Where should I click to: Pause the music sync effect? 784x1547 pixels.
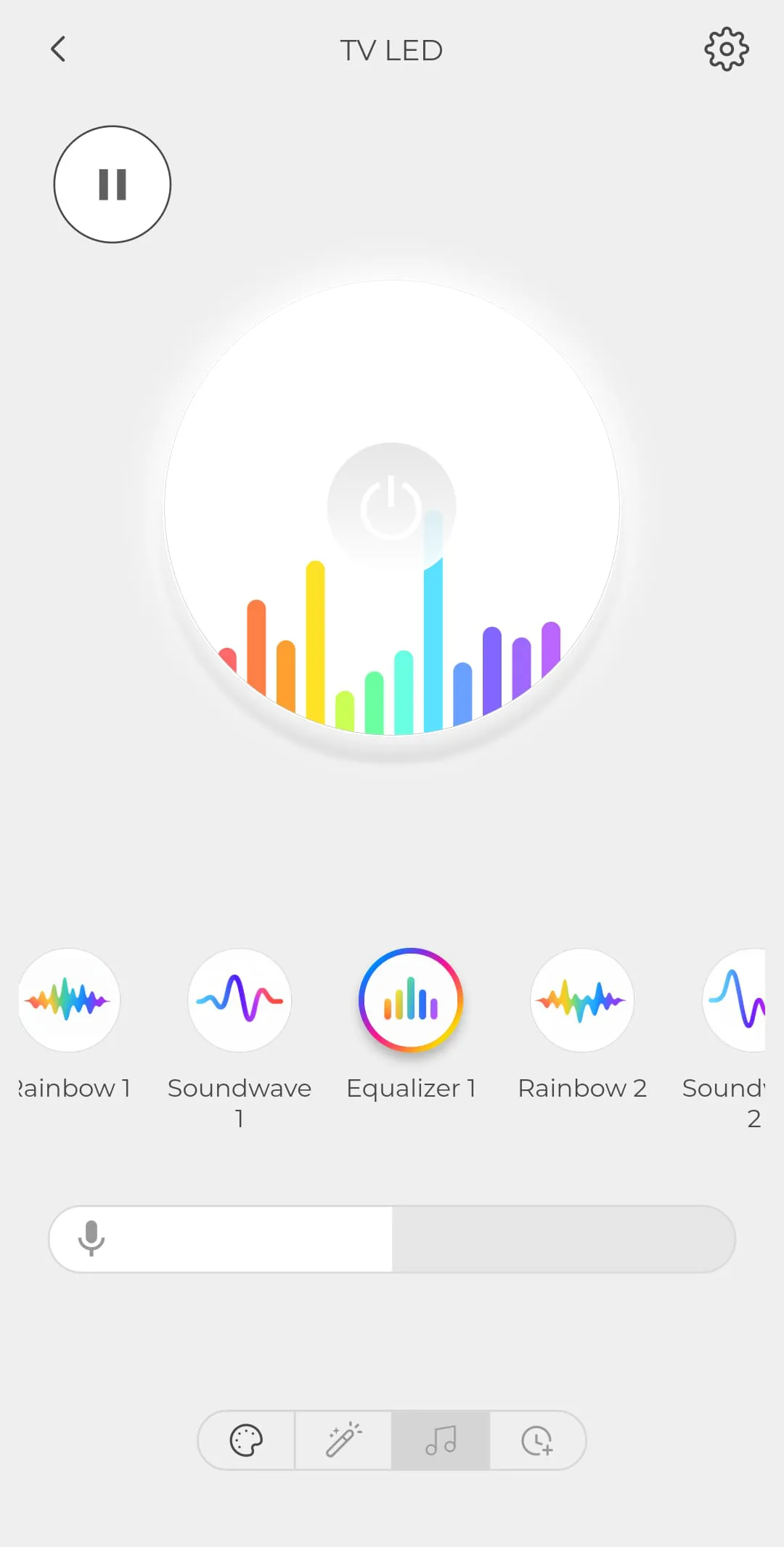pyautogui.click(x=113, y=184)
